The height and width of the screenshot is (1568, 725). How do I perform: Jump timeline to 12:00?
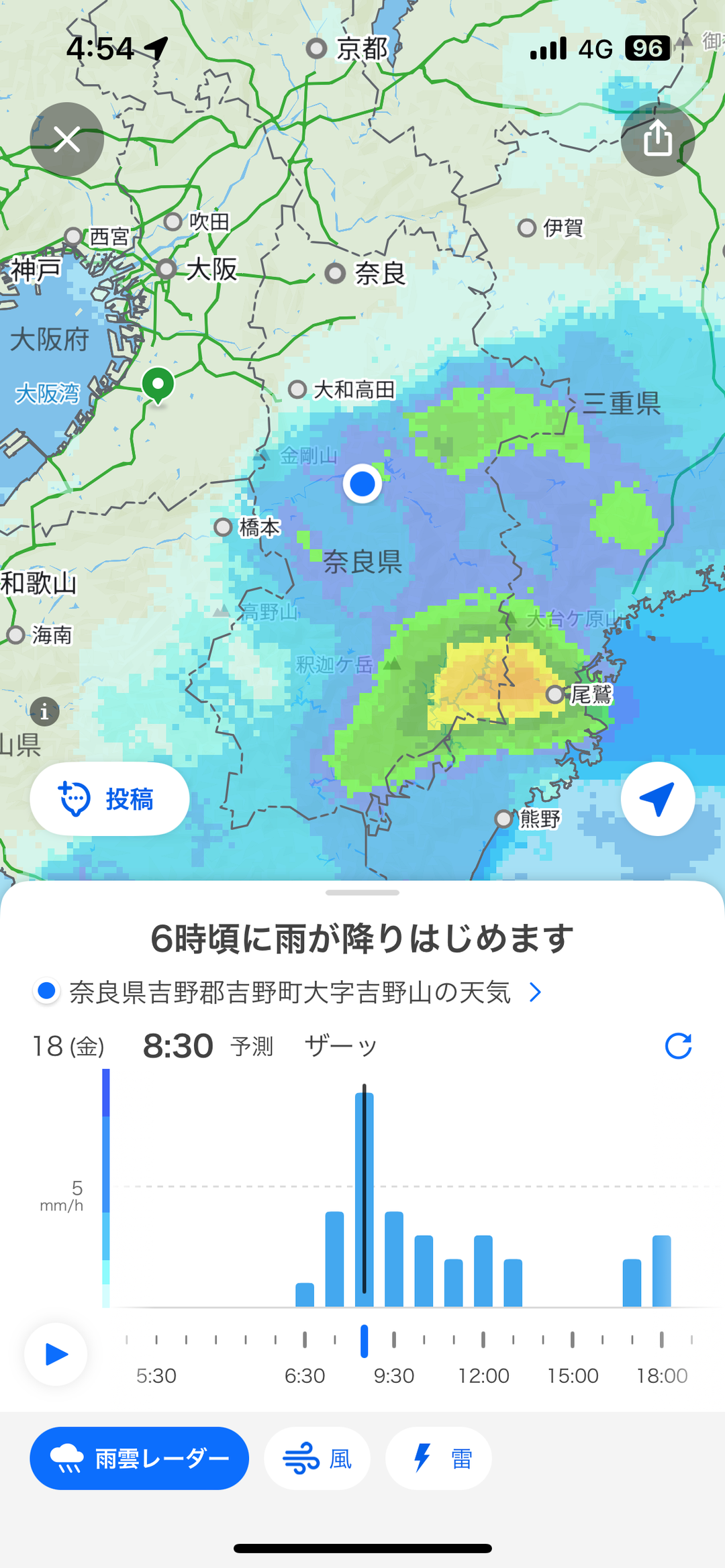(x=483, y=1341)
